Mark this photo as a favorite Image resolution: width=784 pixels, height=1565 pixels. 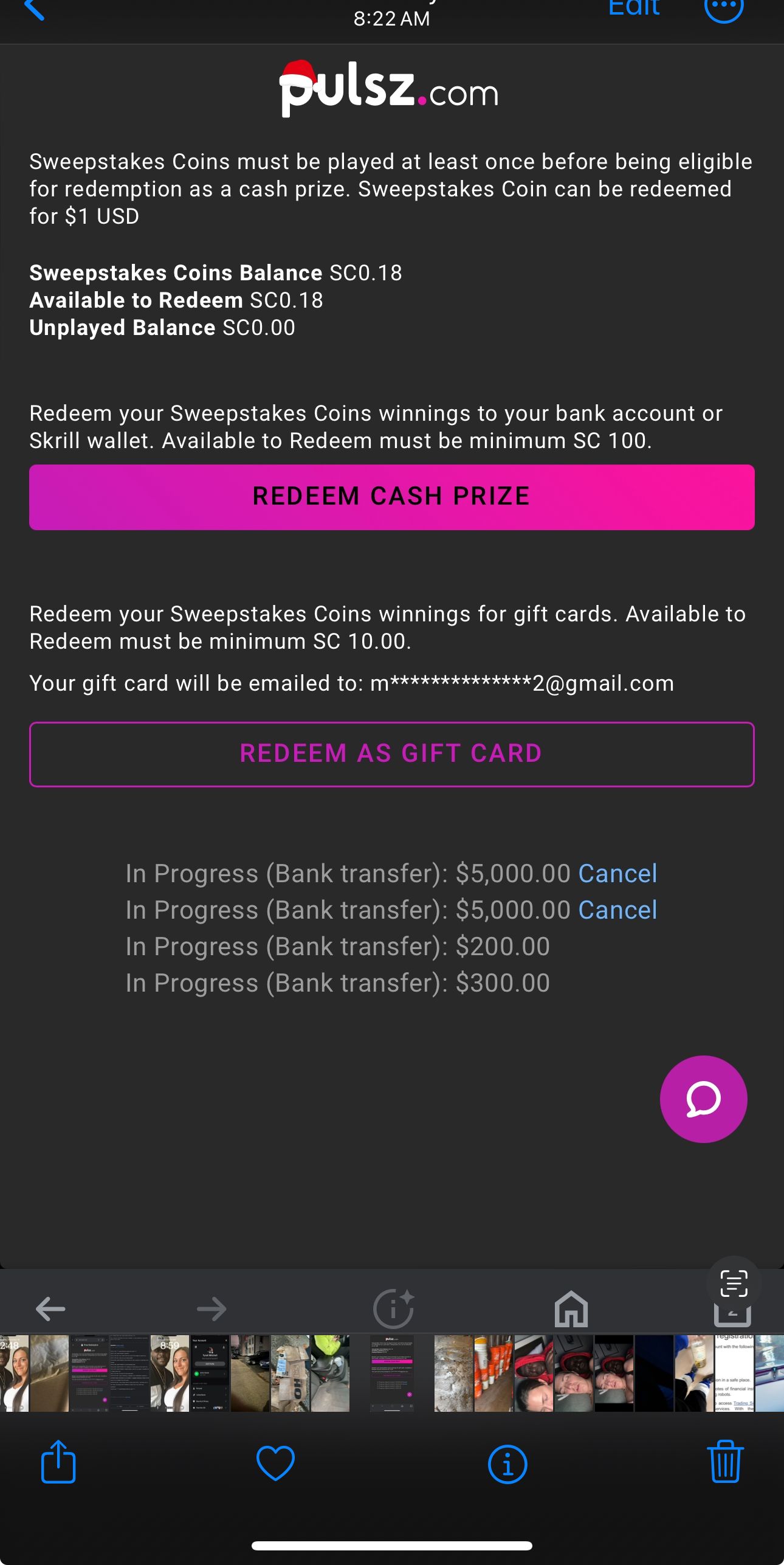coord(275,1463)
